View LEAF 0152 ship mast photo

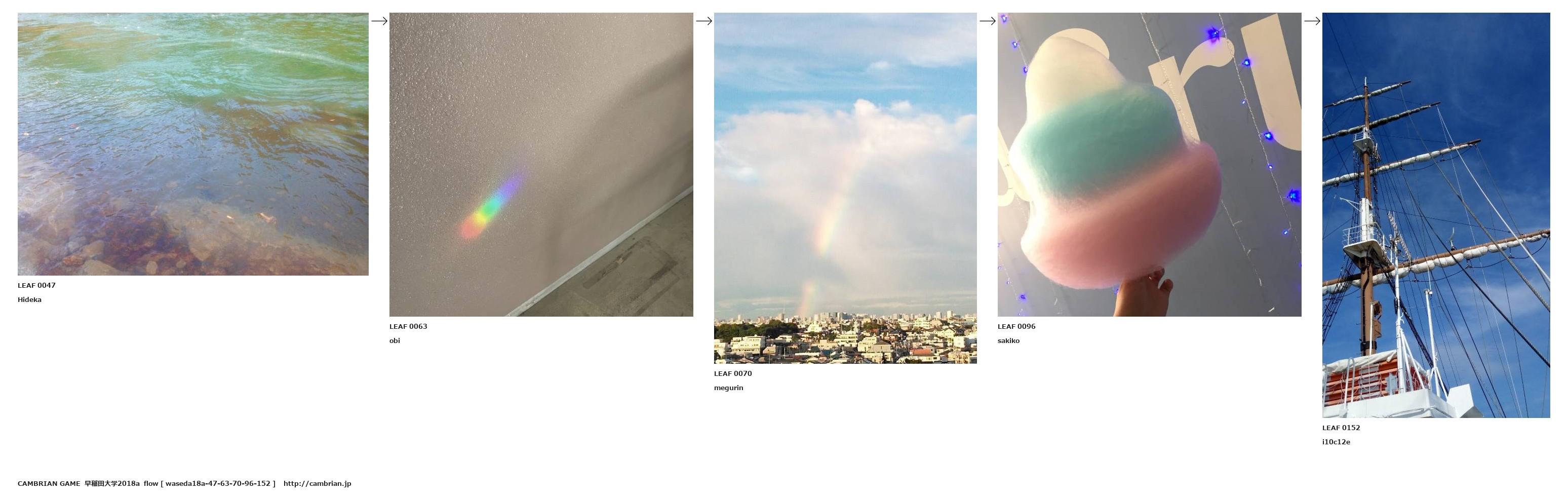point(1436,215)
